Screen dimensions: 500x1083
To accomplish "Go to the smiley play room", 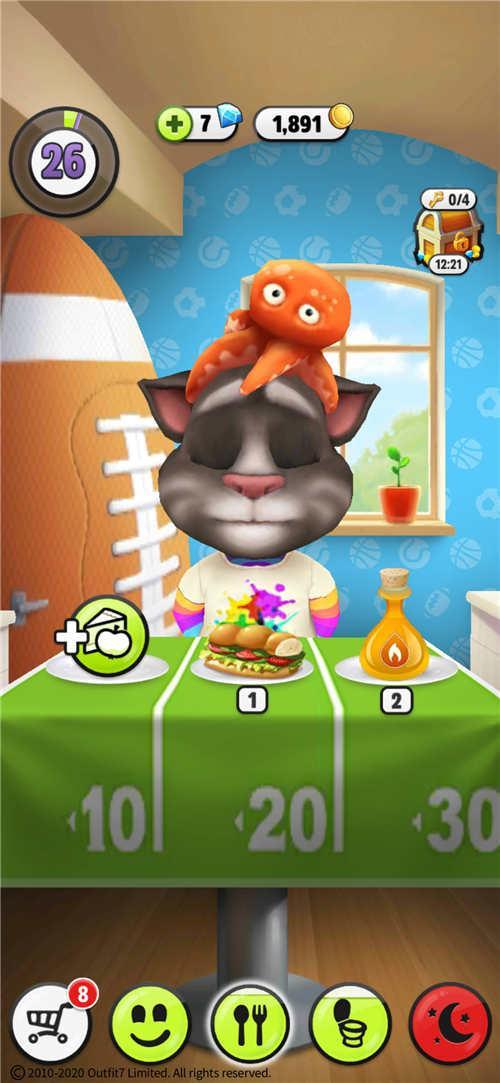I will [x=150, y=1025].
